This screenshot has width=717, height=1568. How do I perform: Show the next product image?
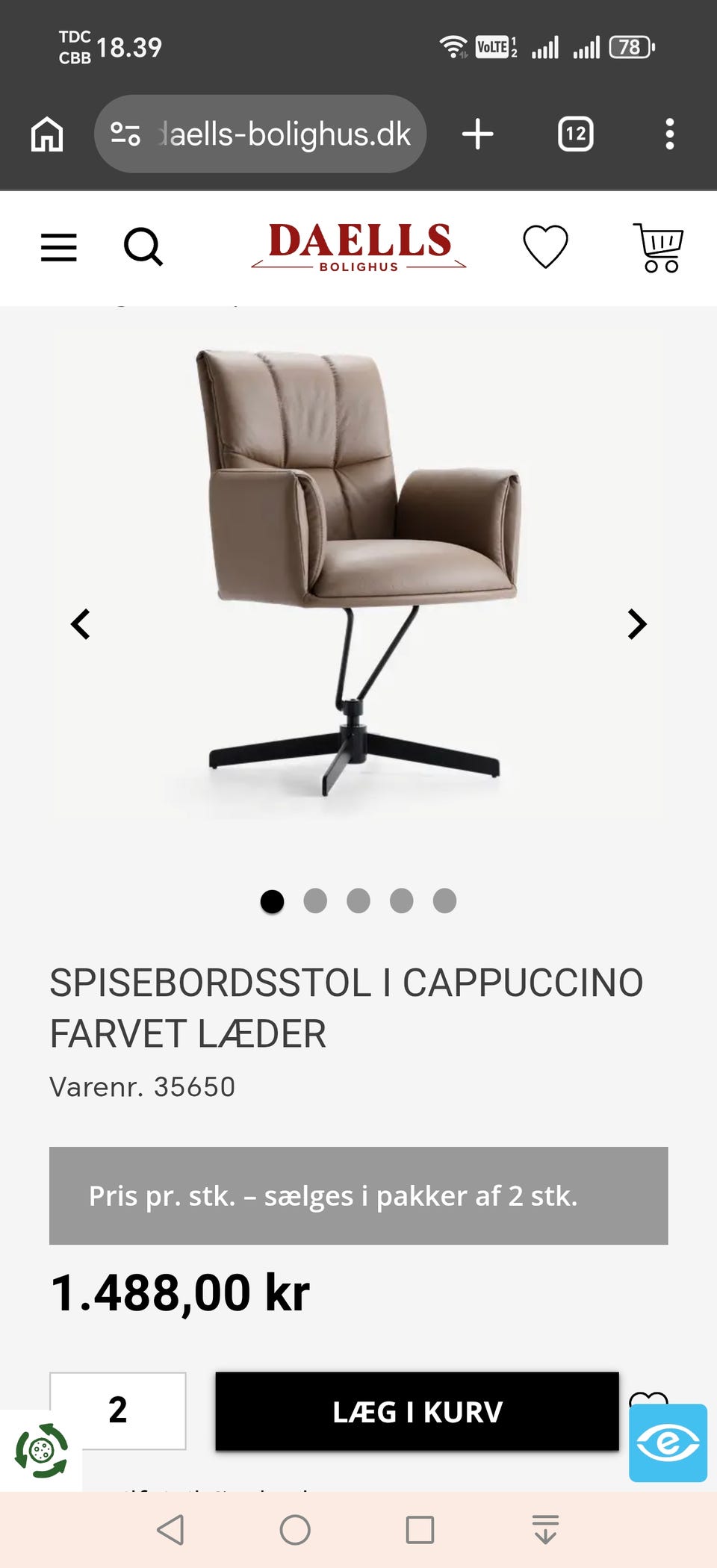[637, 624]
